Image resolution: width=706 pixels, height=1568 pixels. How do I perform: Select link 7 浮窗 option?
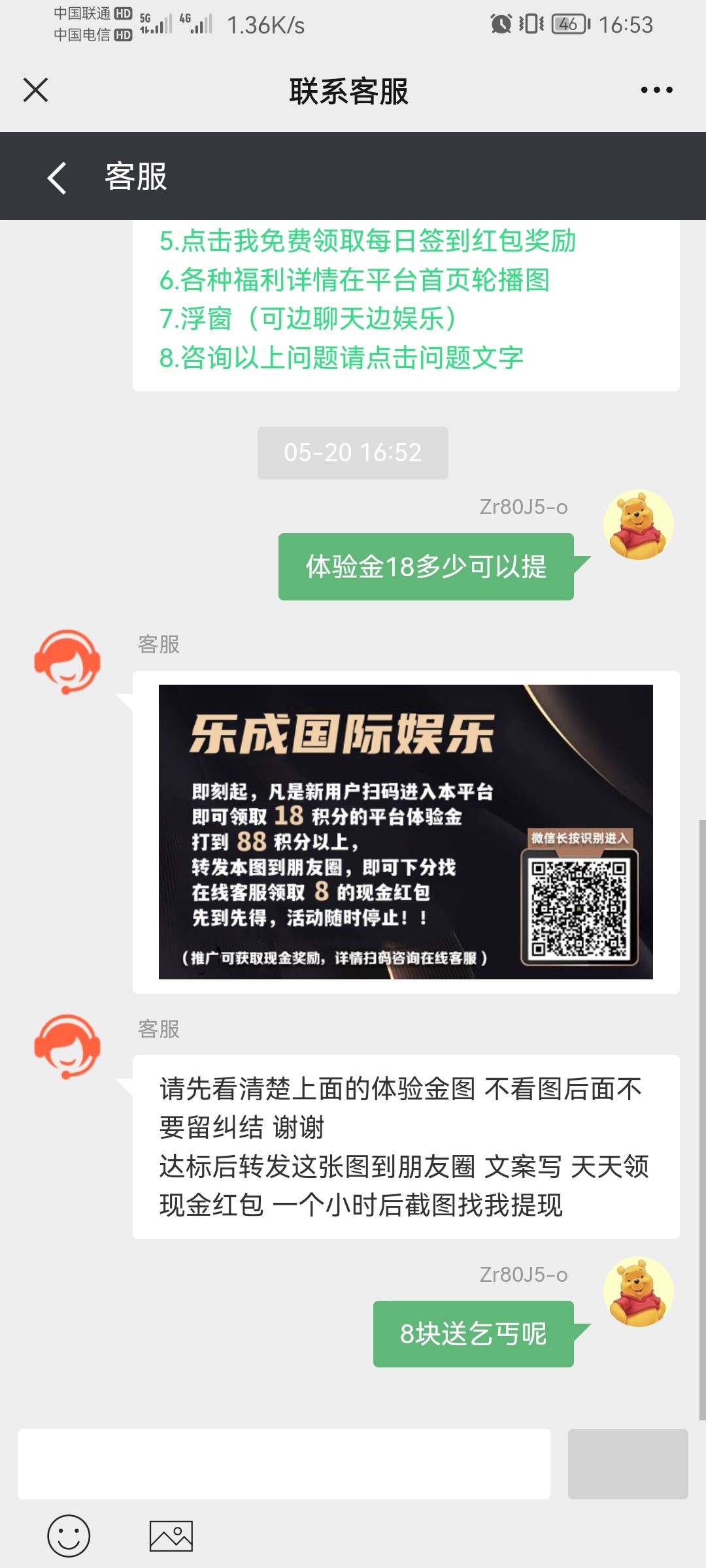308,319
